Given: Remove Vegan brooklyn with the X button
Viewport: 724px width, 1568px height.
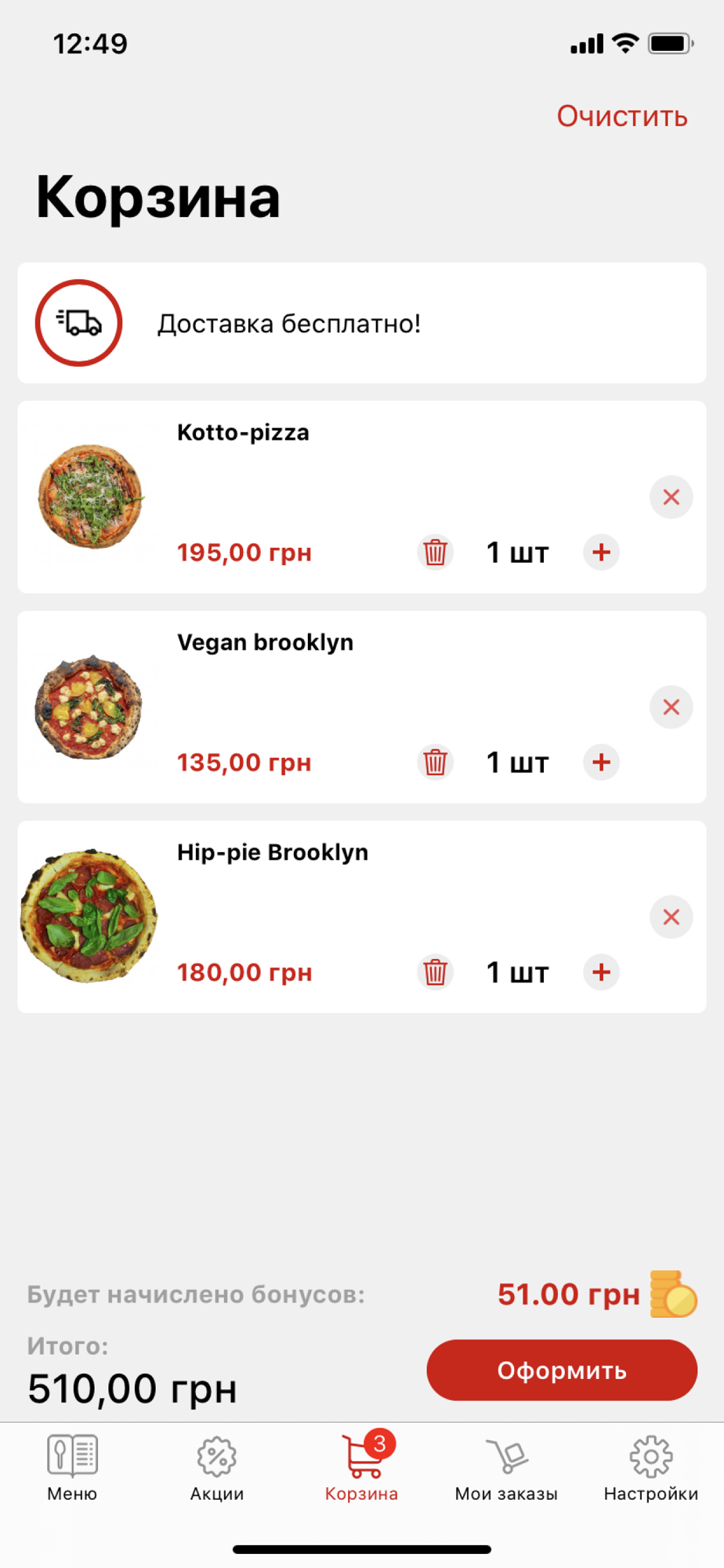Looking at the screenshot, I should (671, 707).
